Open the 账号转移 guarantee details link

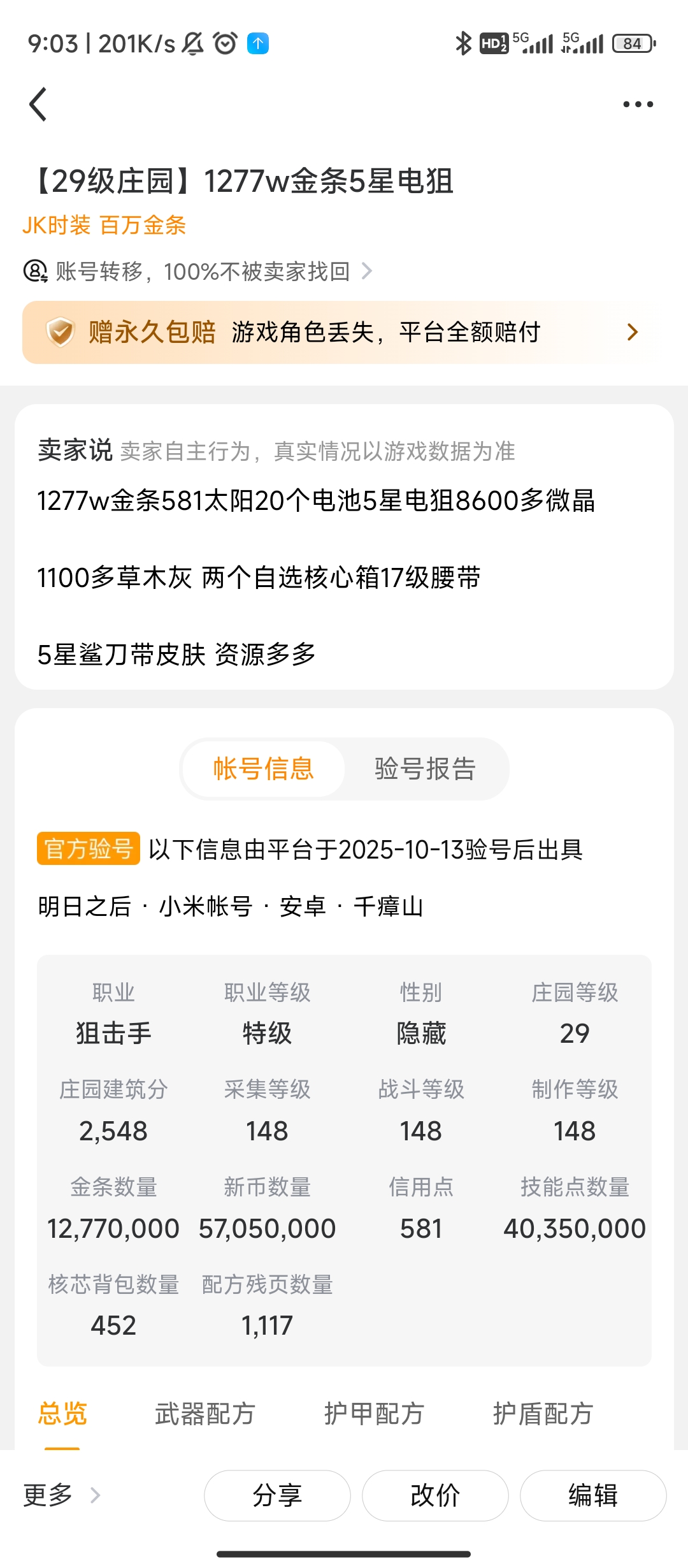click(197, 272)
